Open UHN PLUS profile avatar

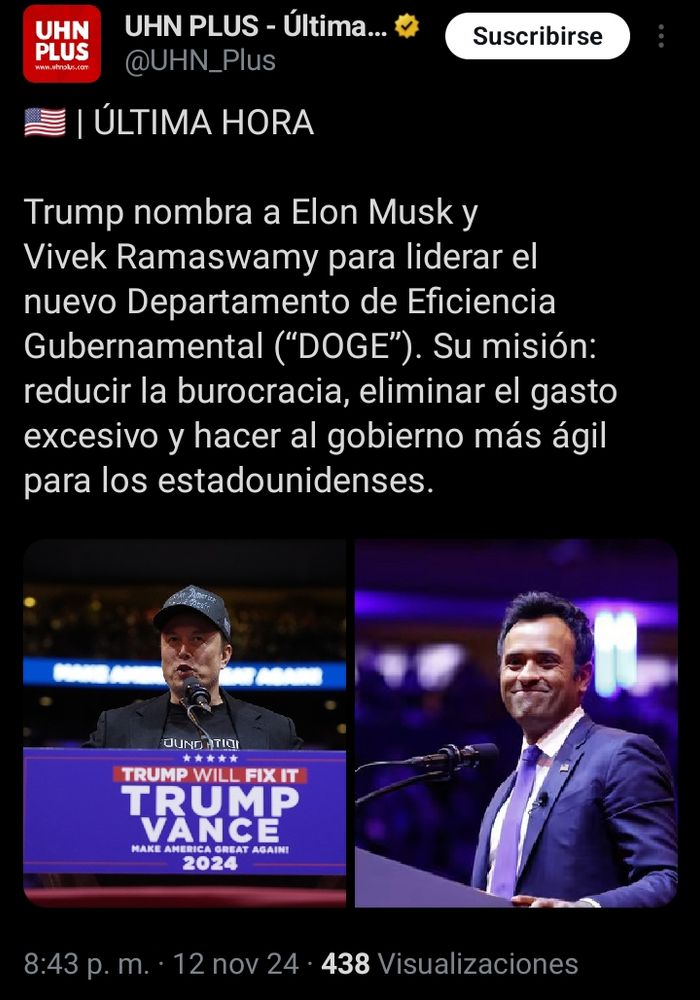pos(62,44)
